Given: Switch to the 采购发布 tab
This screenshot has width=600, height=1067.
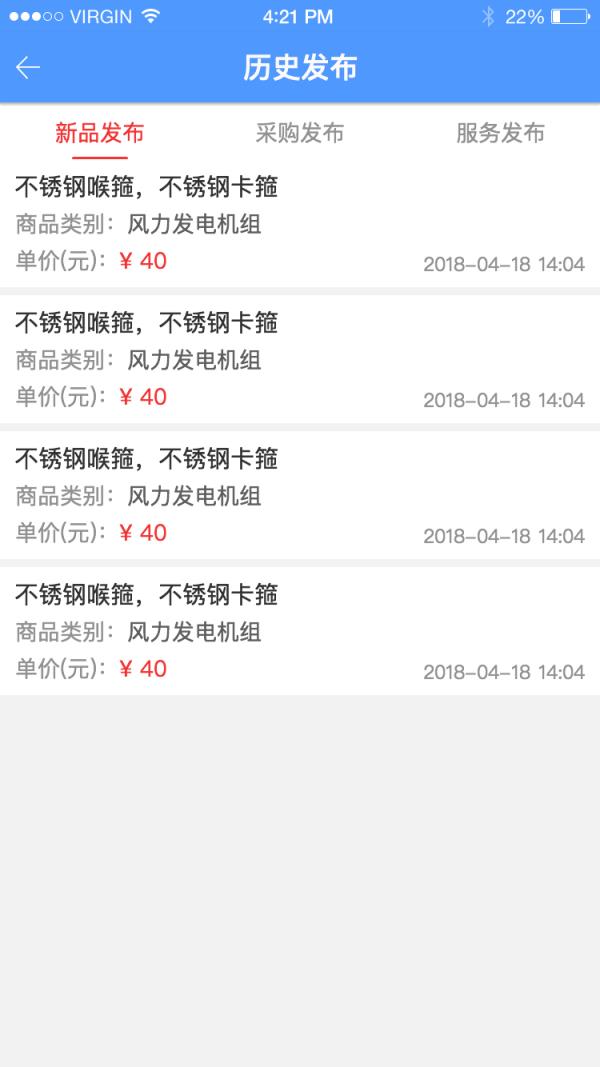Looking at the screenshot, I should point(300,133).
